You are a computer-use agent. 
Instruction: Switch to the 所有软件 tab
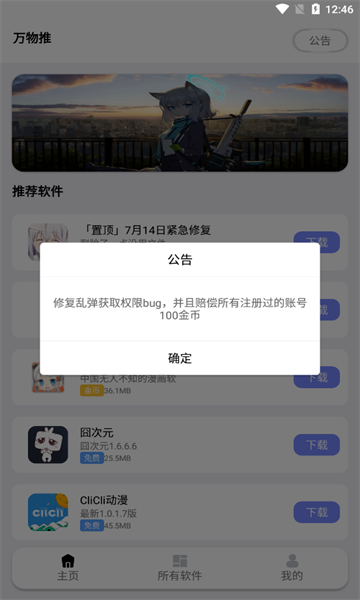tap(180, 568)
